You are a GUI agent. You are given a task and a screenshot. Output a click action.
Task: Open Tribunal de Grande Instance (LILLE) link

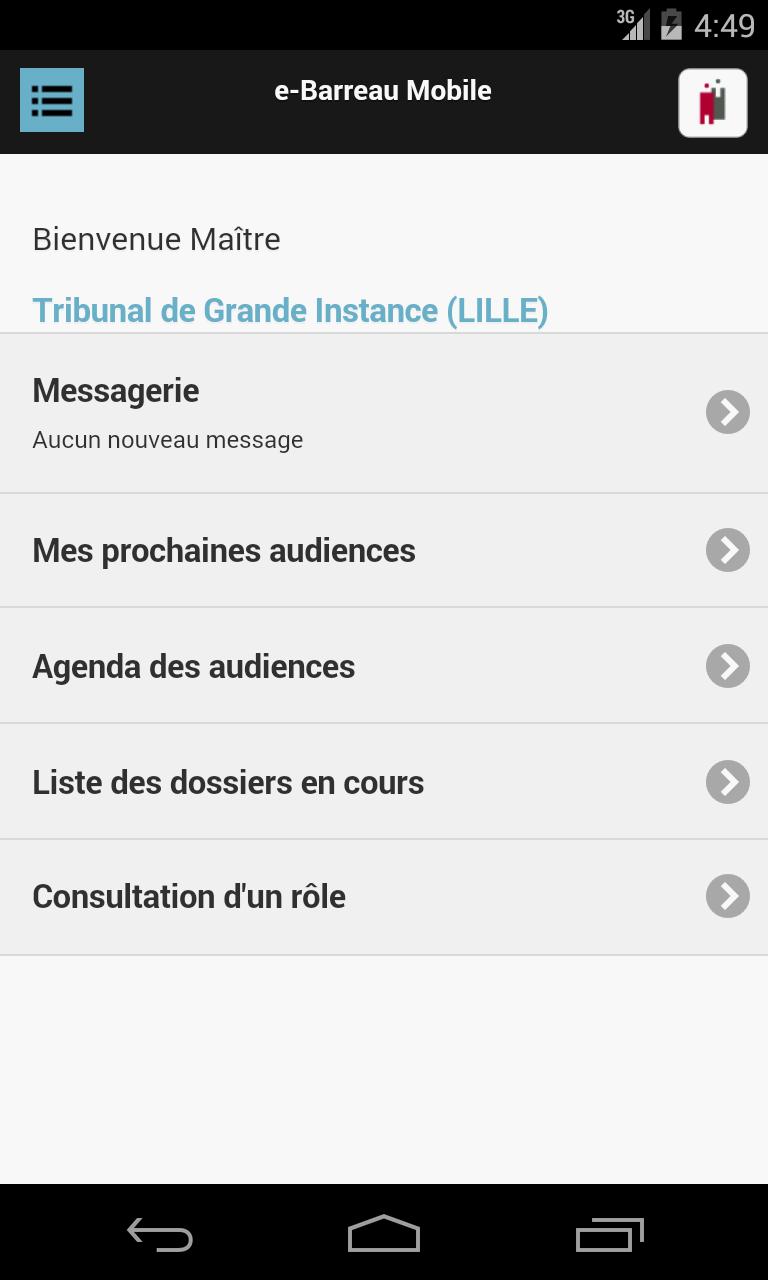point(289,310)
